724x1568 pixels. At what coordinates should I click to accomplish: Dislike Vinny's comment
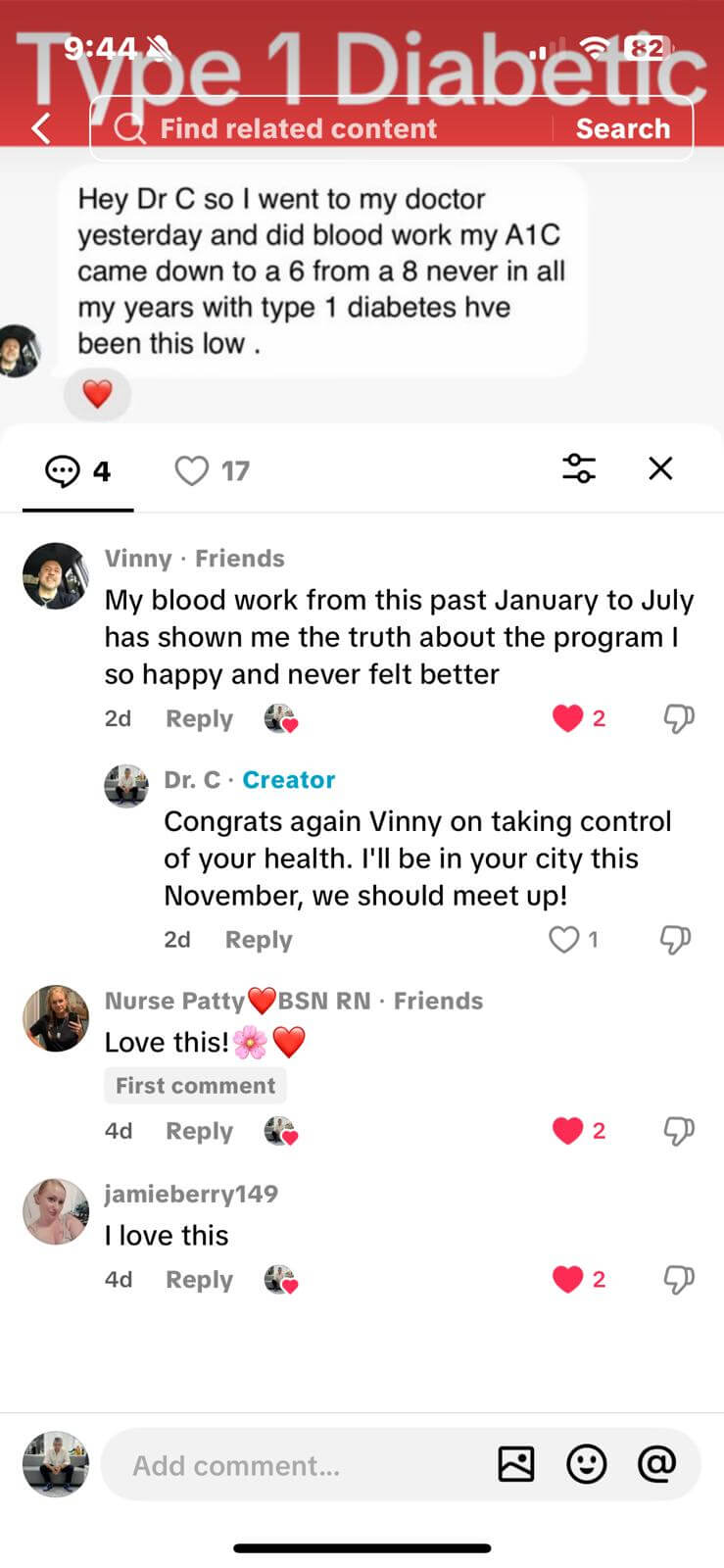678,718
